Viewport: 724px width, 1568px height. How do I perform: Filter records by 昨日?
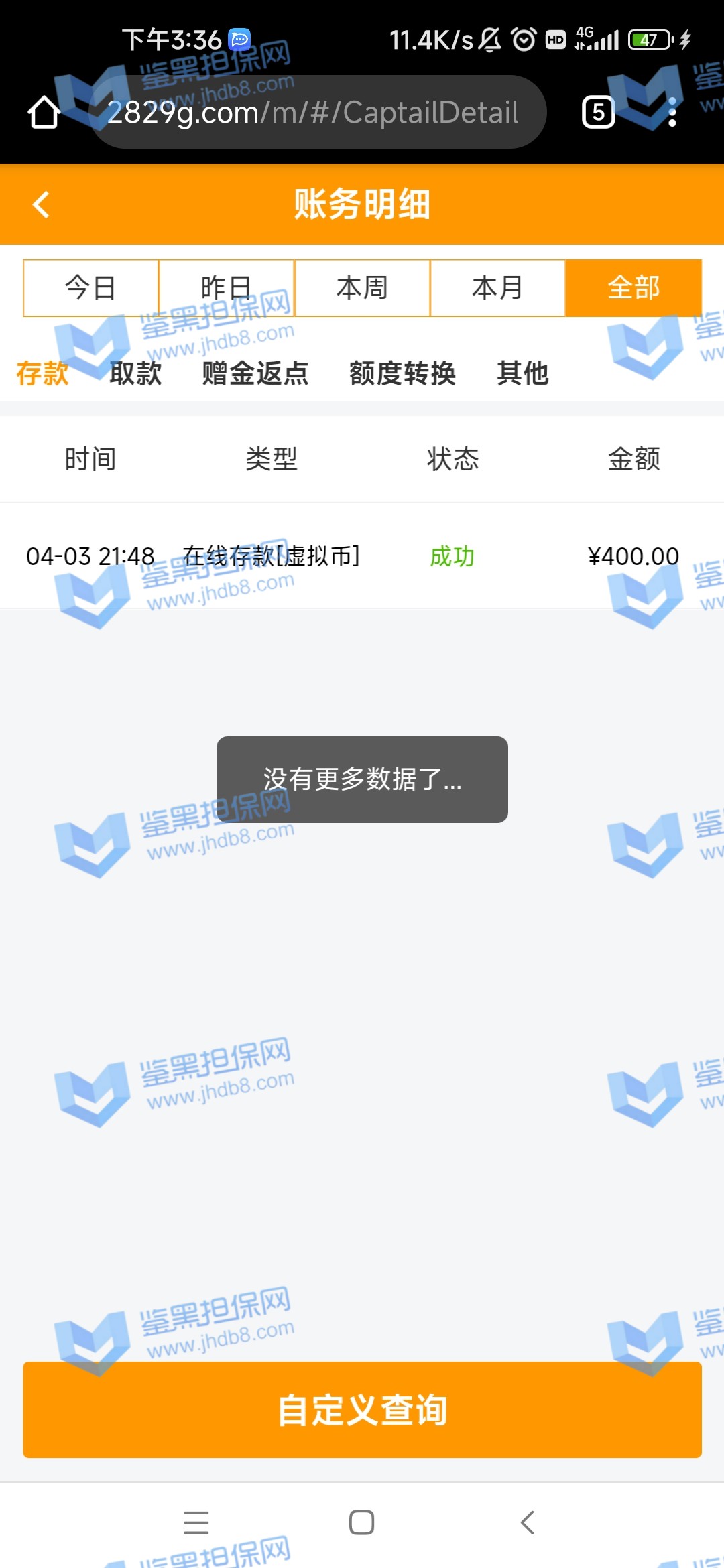pos(227,288)
